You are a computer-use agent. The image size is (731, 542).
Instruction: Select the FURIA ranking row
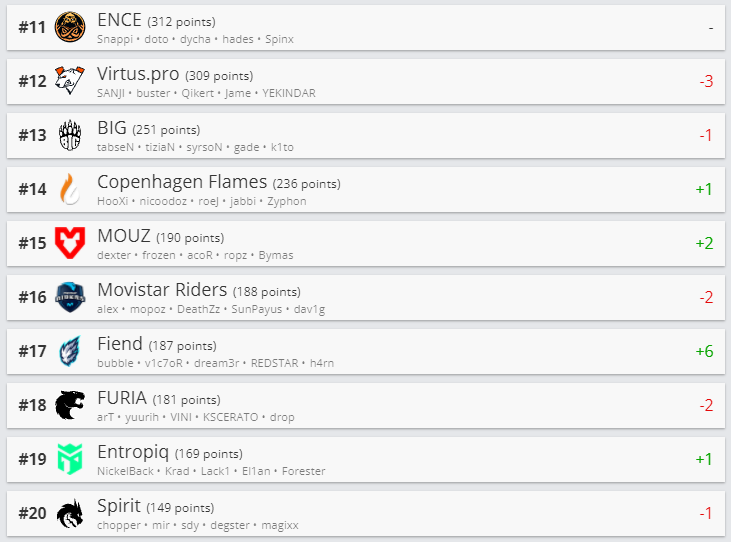(x=365, y=405)
